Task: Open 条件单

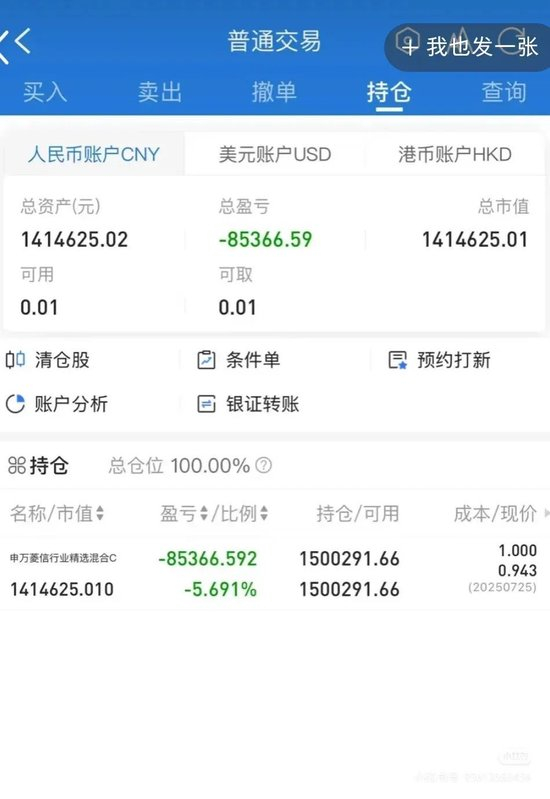Action: coord(238,360)
